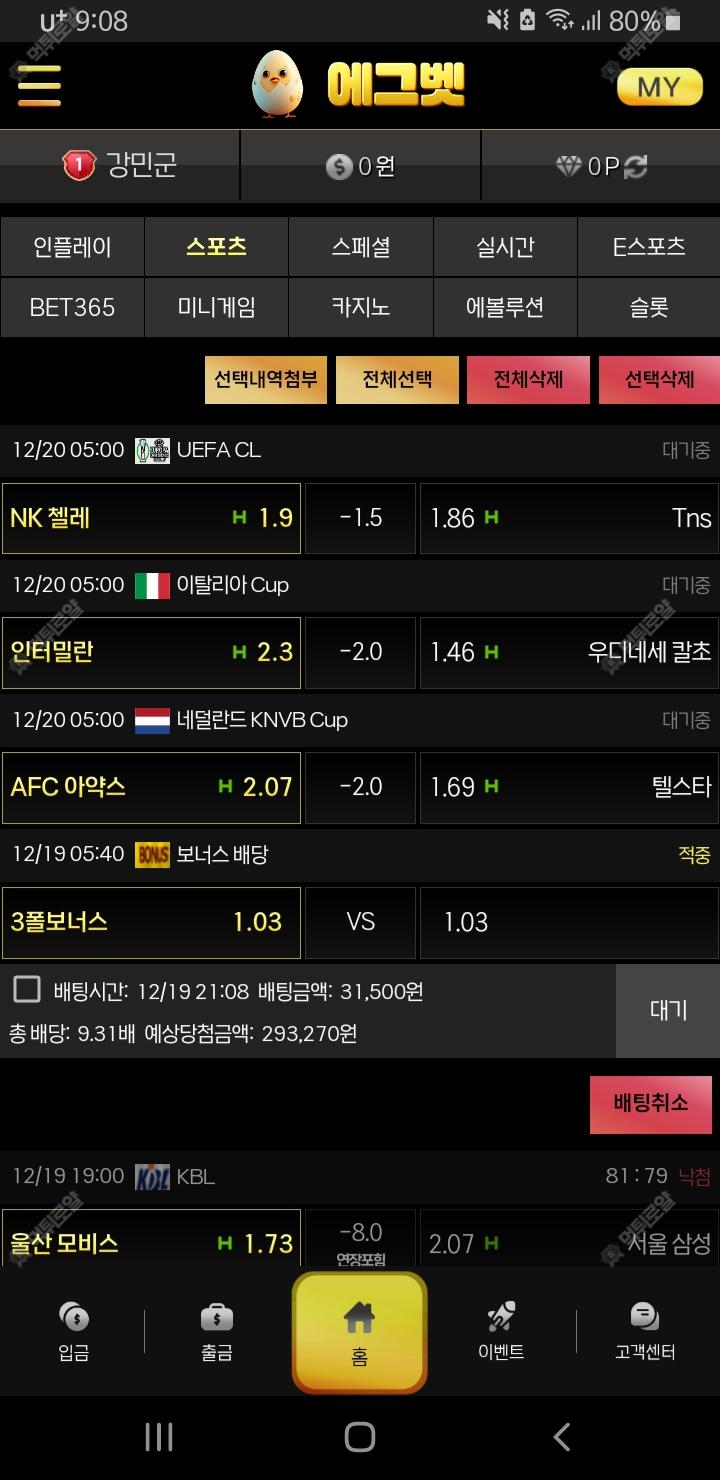Tap the system back button
720x1480 pixels.
point(561,1438)
